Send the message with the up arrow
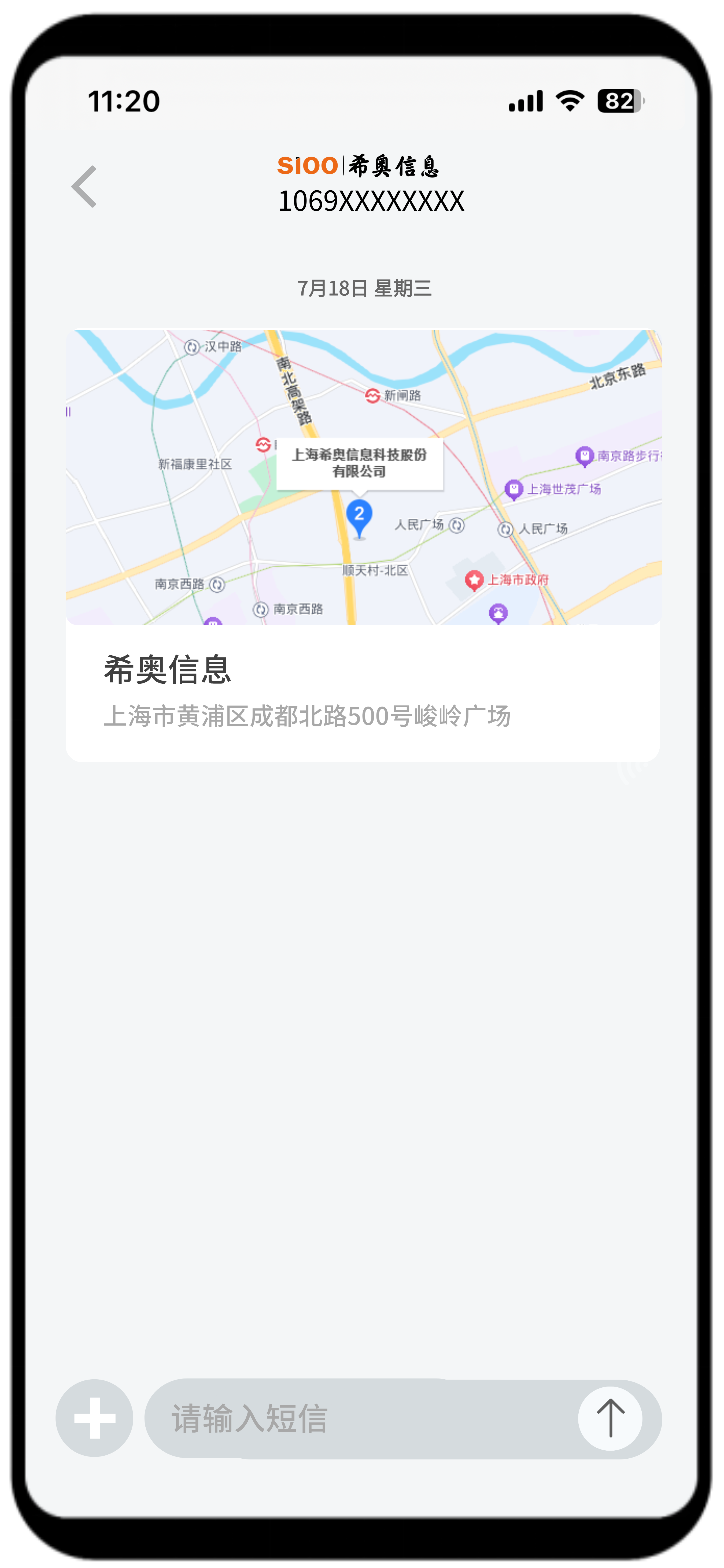724x1568 pixels. [610, 1418]
